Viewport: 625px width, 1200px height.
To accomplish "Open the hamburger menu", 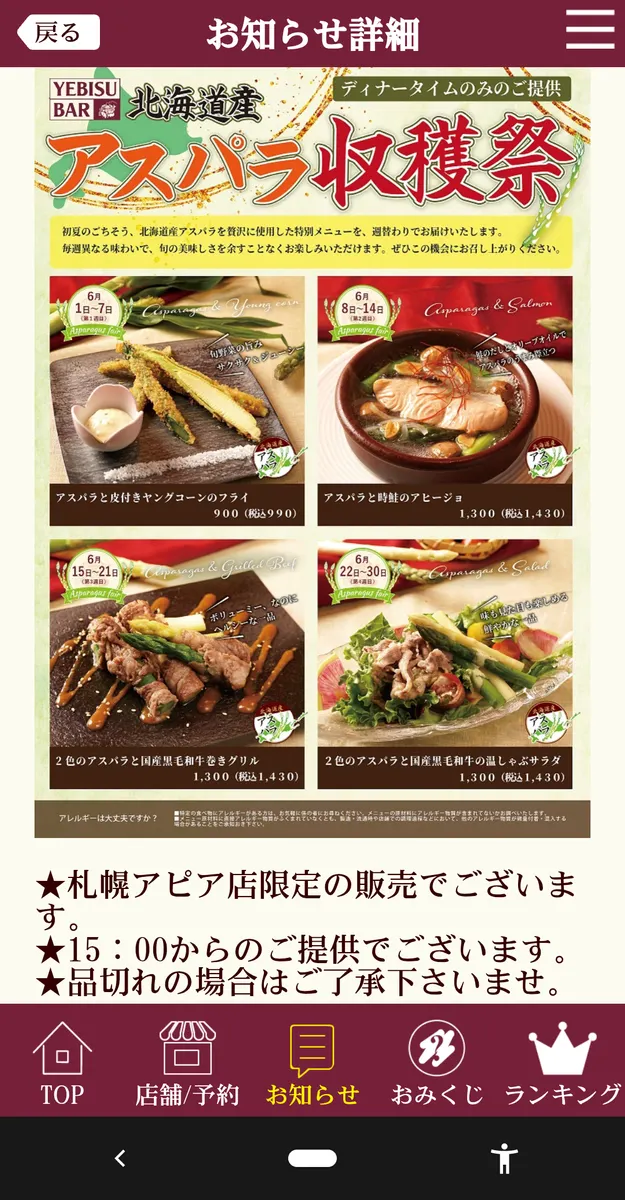I will point(590,32).
